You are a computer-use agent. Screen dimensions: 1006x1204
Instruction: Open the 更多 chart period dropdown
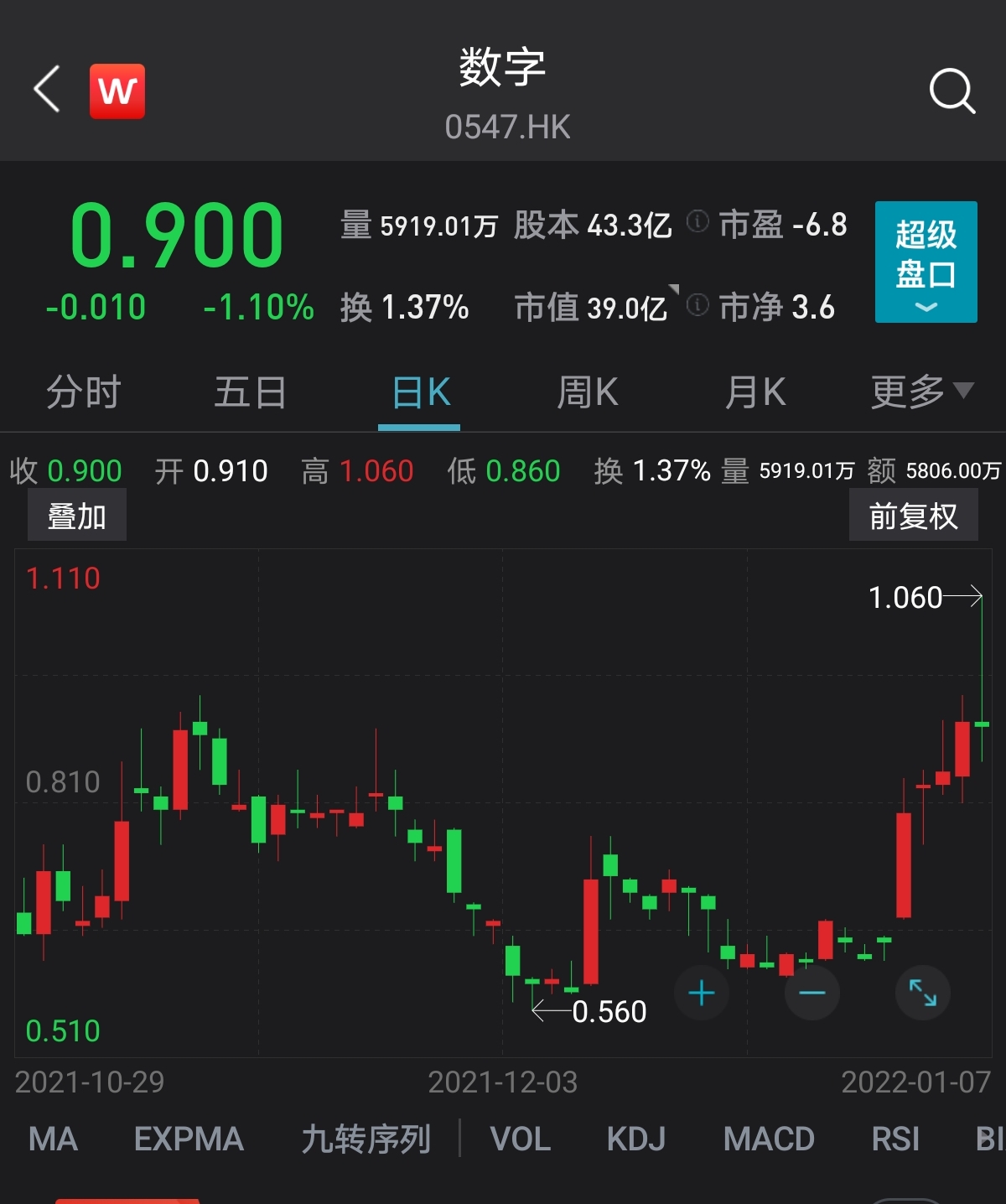click(x=920, y=392)
